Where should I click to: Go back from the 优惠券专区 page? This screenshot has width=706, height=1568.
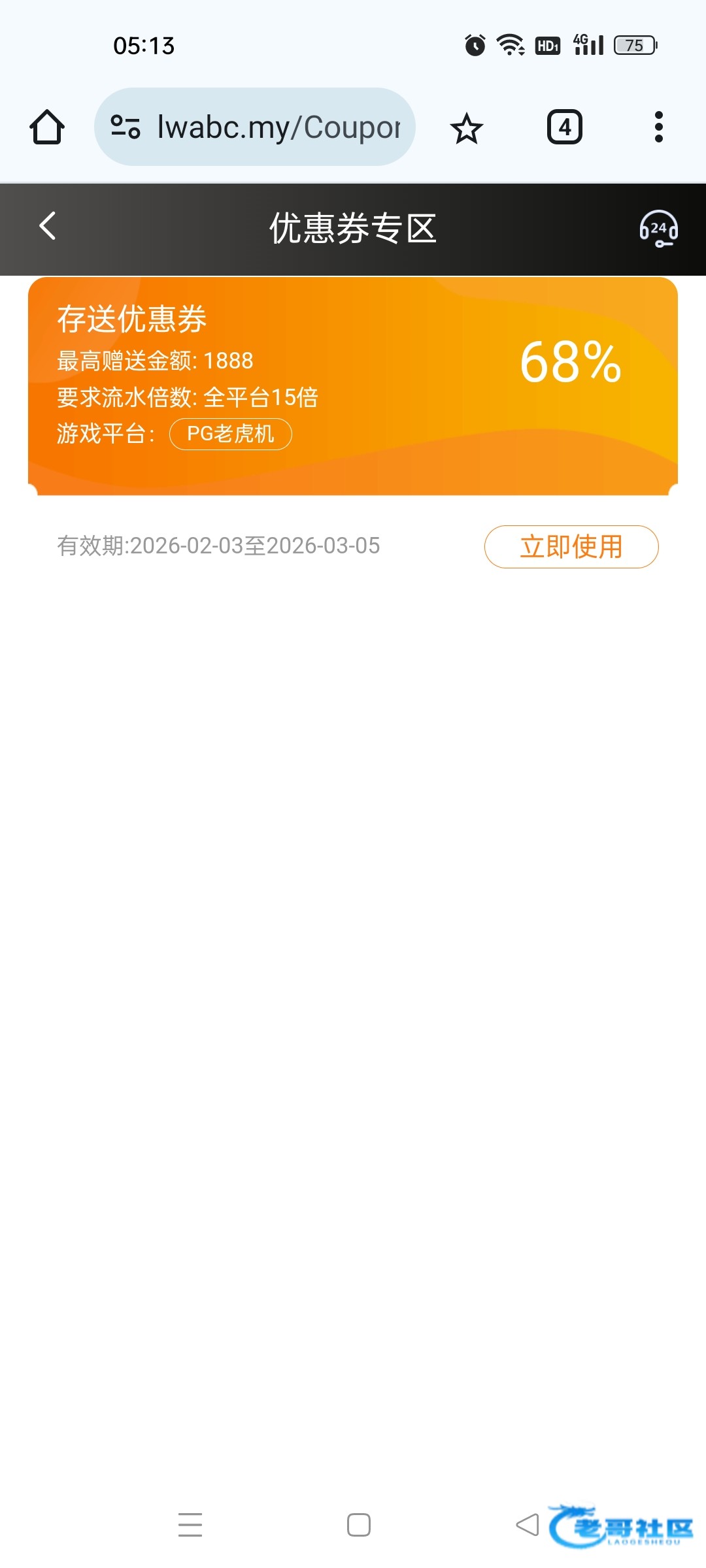point(48,227)
